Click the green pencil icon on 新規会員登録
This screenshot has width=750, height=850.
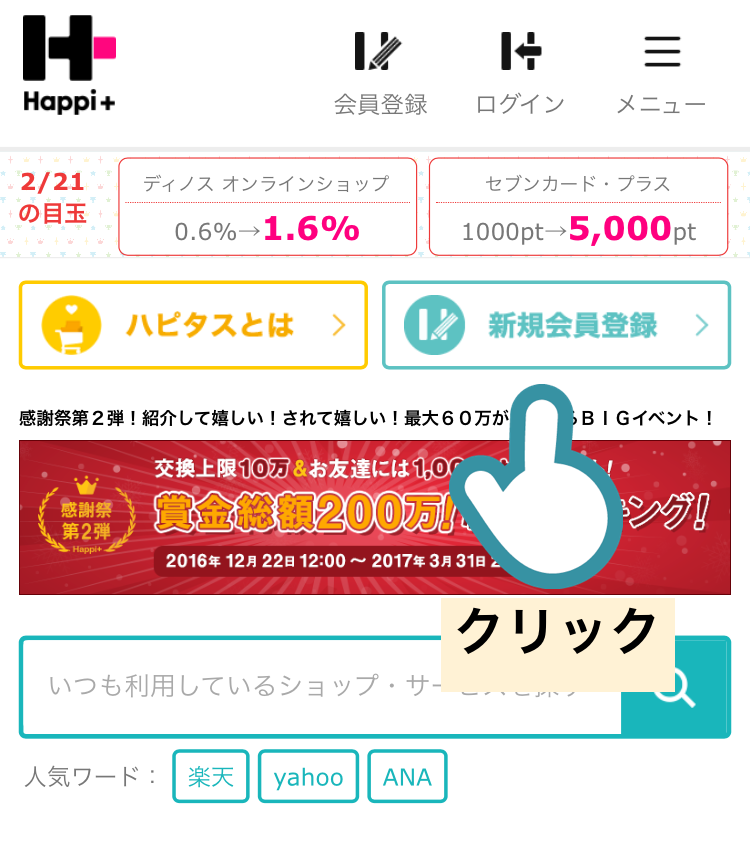pos(434,325)
